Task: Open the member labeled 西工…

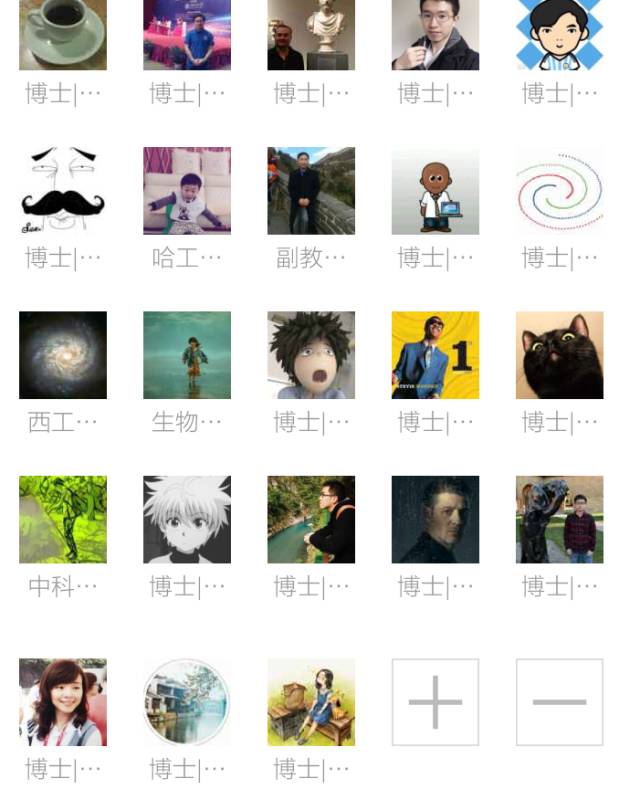Action: [x=63, y=355]
